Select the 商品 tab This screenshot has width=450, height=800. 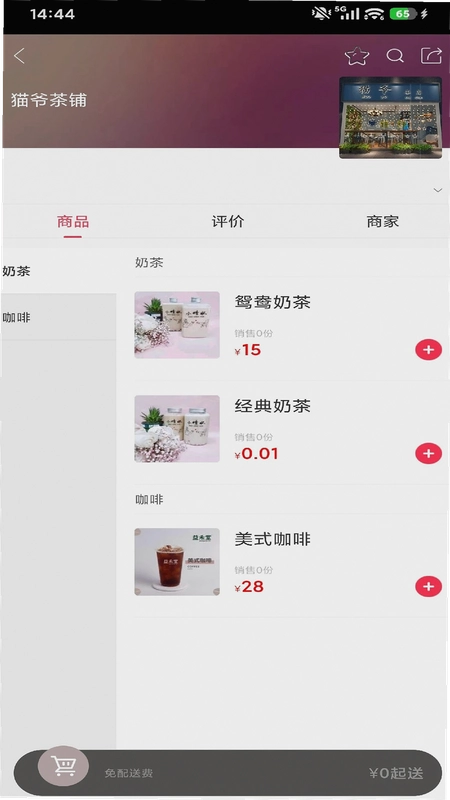point(73,221)
